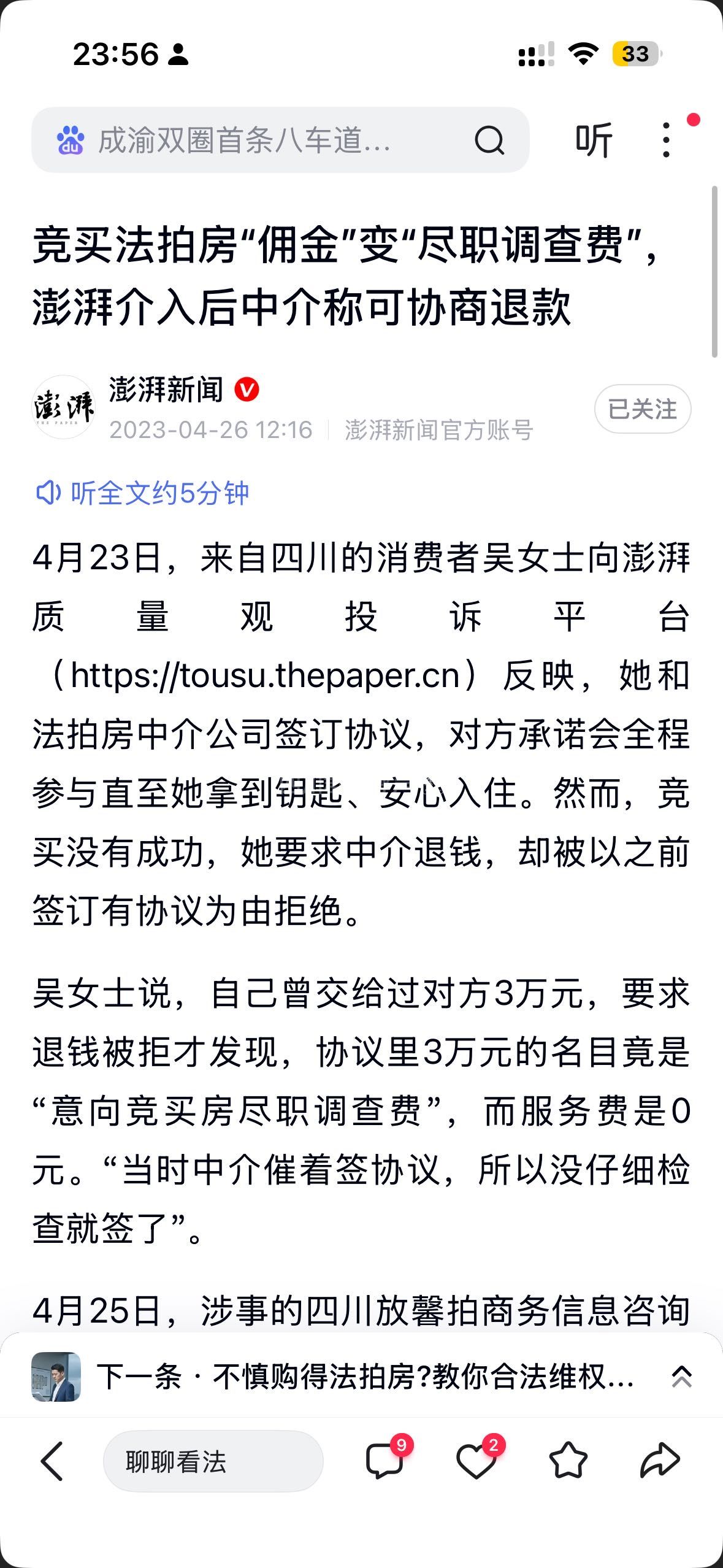Tap the 已关注 follow button
Viewport: 723px width, 1568px height.
click(x=642, y=409)
